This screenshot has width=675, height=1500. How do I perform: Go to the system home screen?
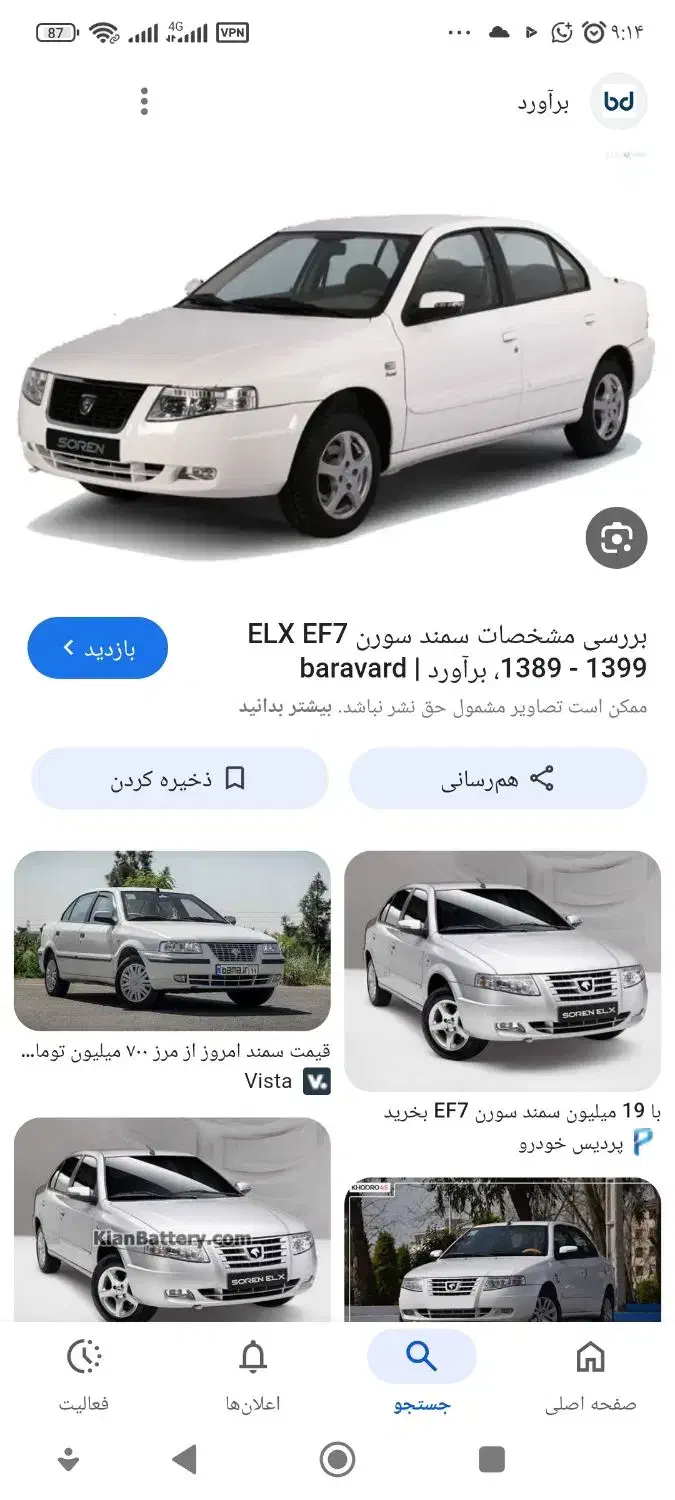tap(337, 1460)
